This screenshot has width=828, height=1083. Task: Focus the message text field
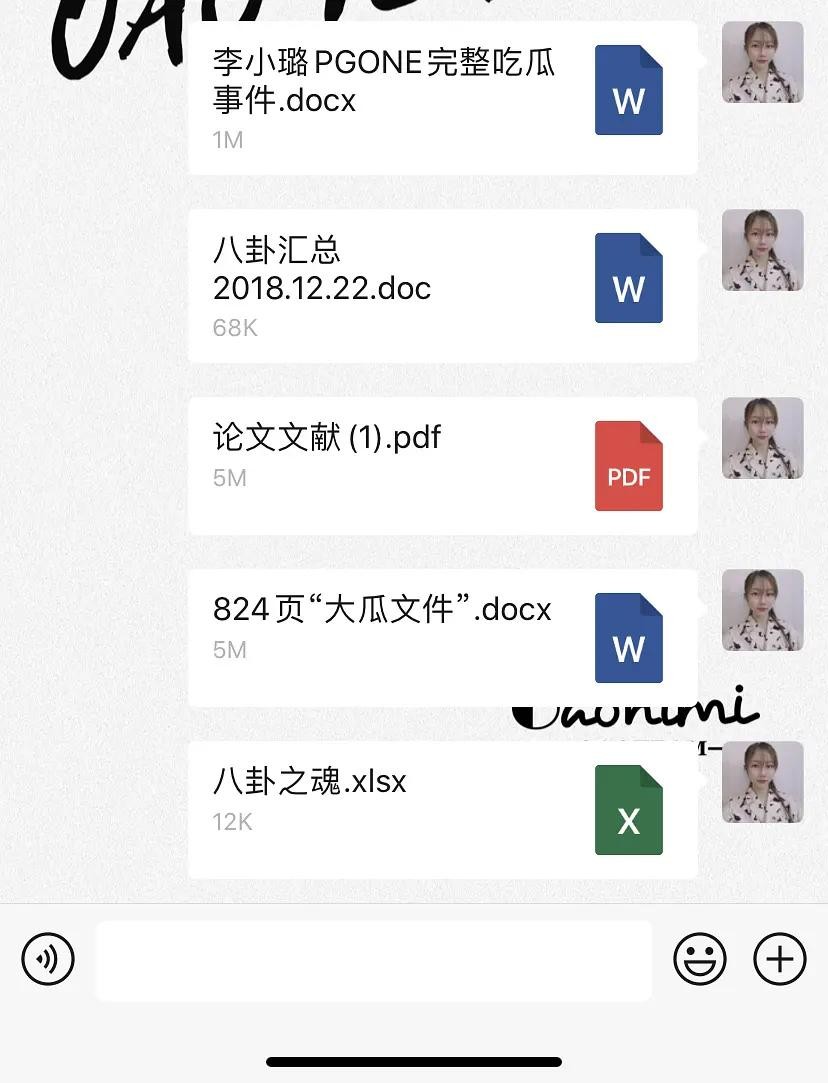pos(373,960)
